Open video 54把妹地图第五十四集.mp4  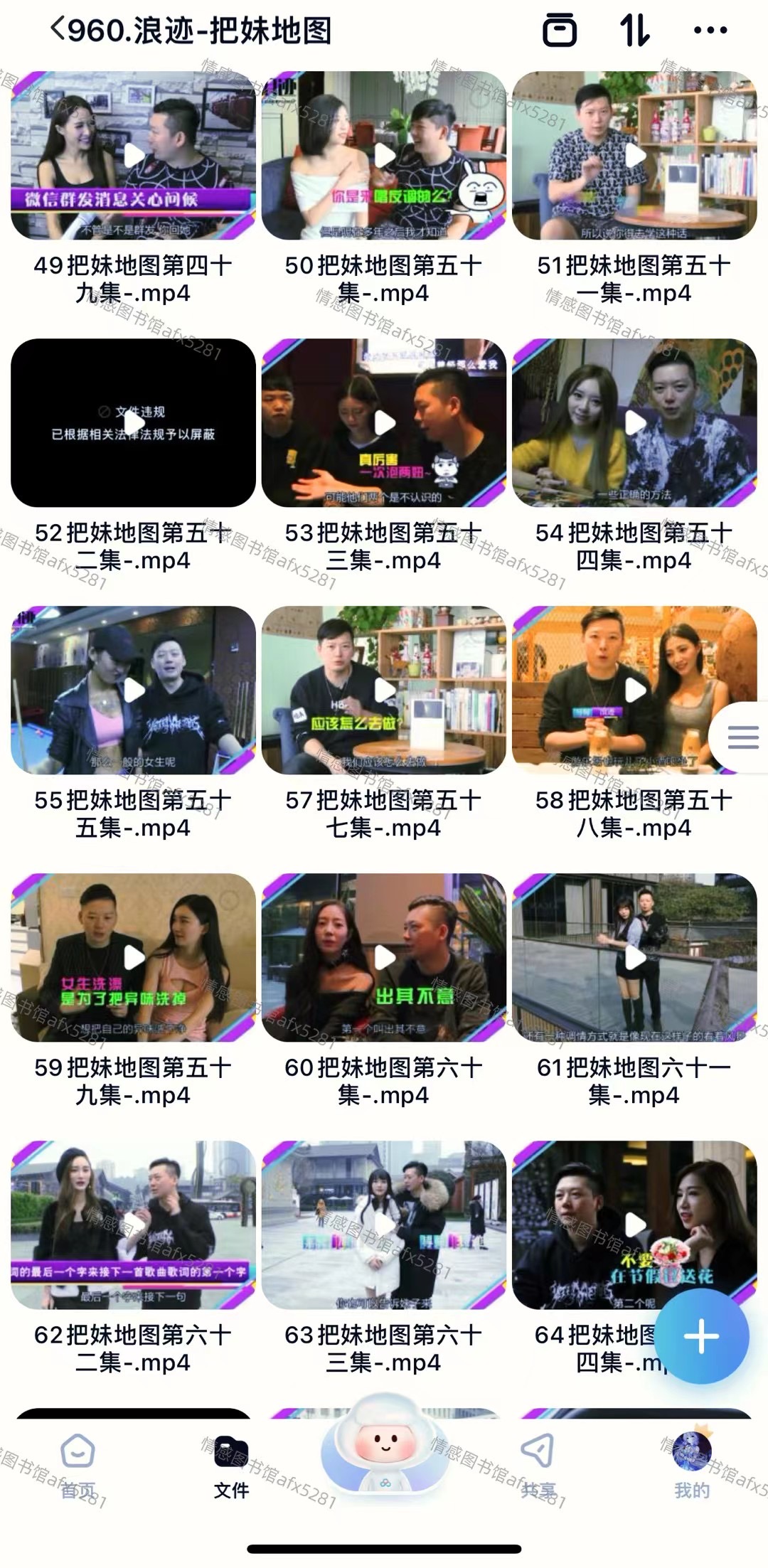pyautogui.click(x=634, y=422)
